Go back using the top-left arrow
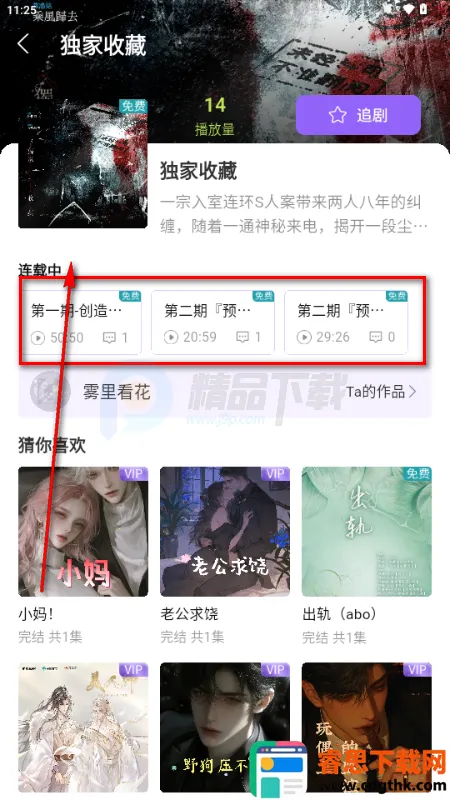 click(x=23, y=44)
